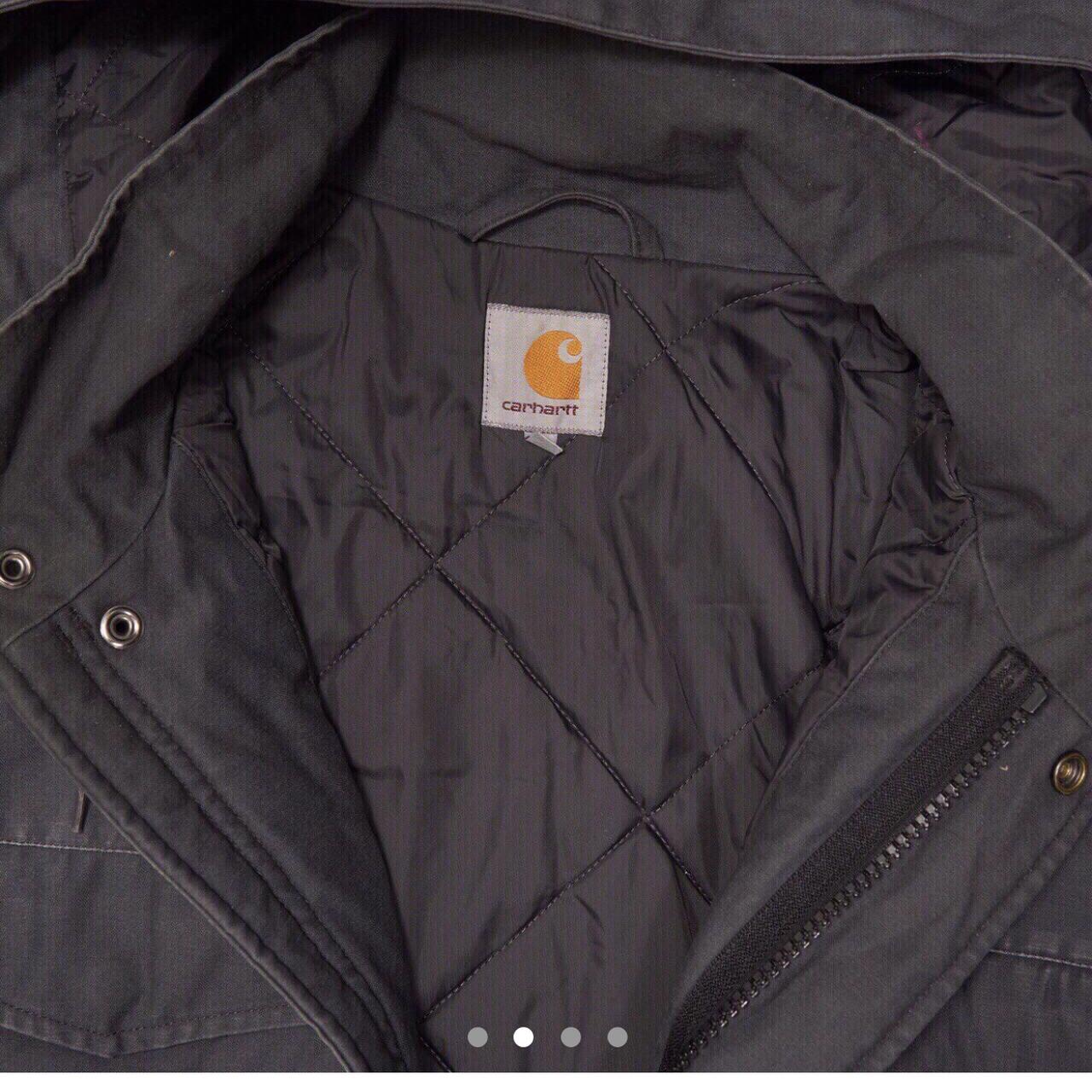Image resolution: width=1092 pixels, height=1092 pixels.
Task: Go to the fourth photo indicator dot
Action: (x=617, y=1037)
